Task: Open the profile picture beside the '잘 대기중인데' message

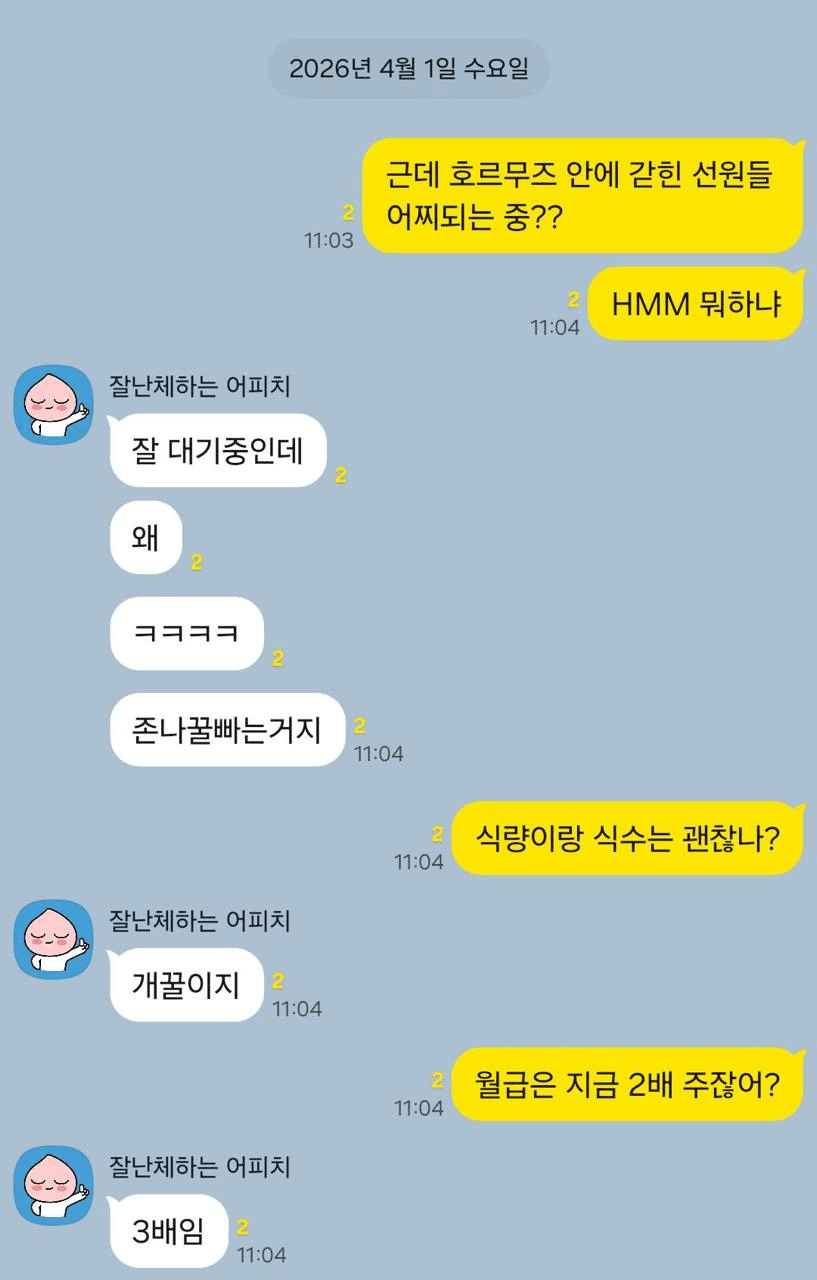Action: [53, 404]
